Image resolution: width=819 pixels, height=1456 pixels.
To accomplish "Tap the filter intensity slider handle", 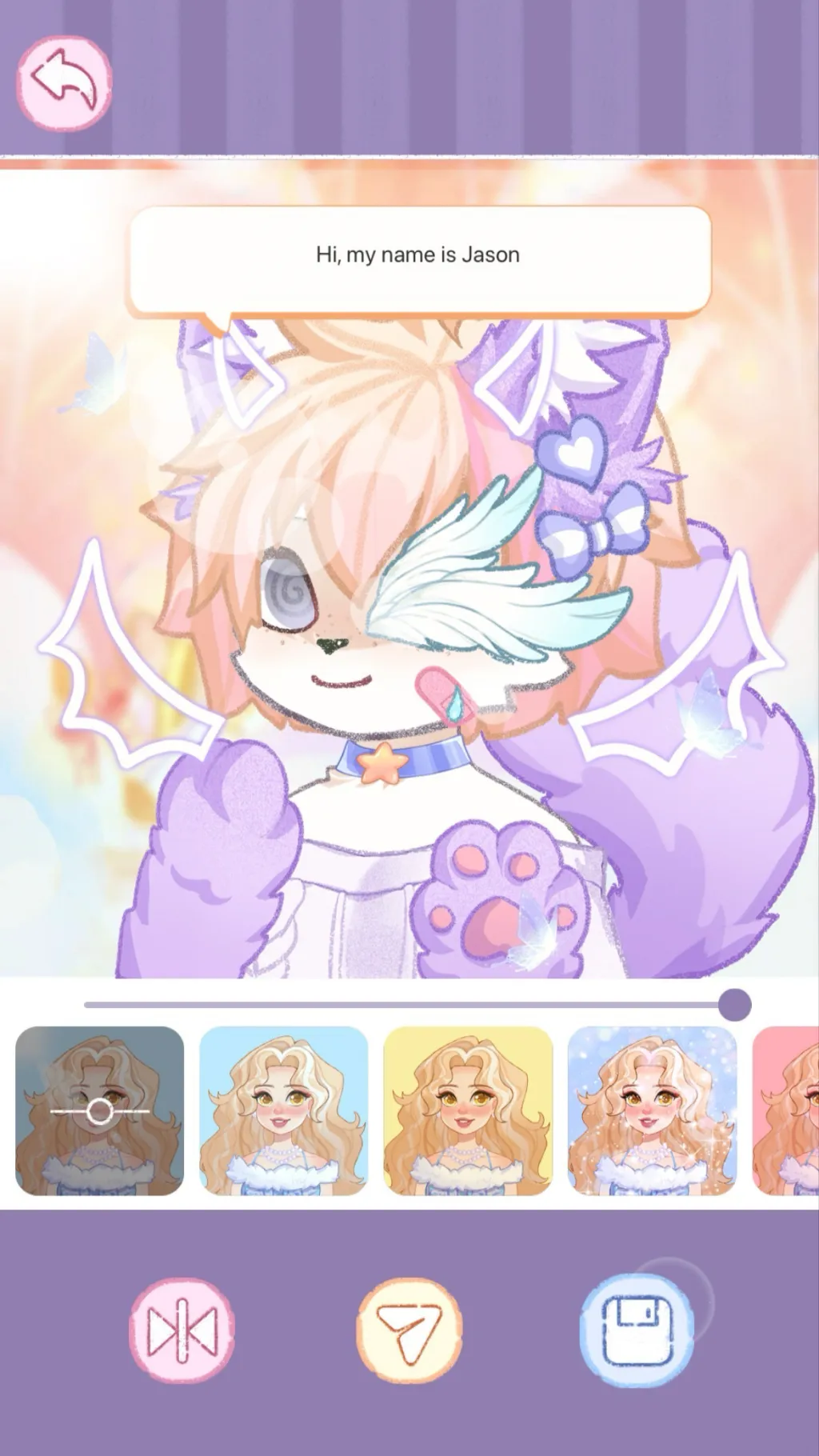I will pos(734,1005).
